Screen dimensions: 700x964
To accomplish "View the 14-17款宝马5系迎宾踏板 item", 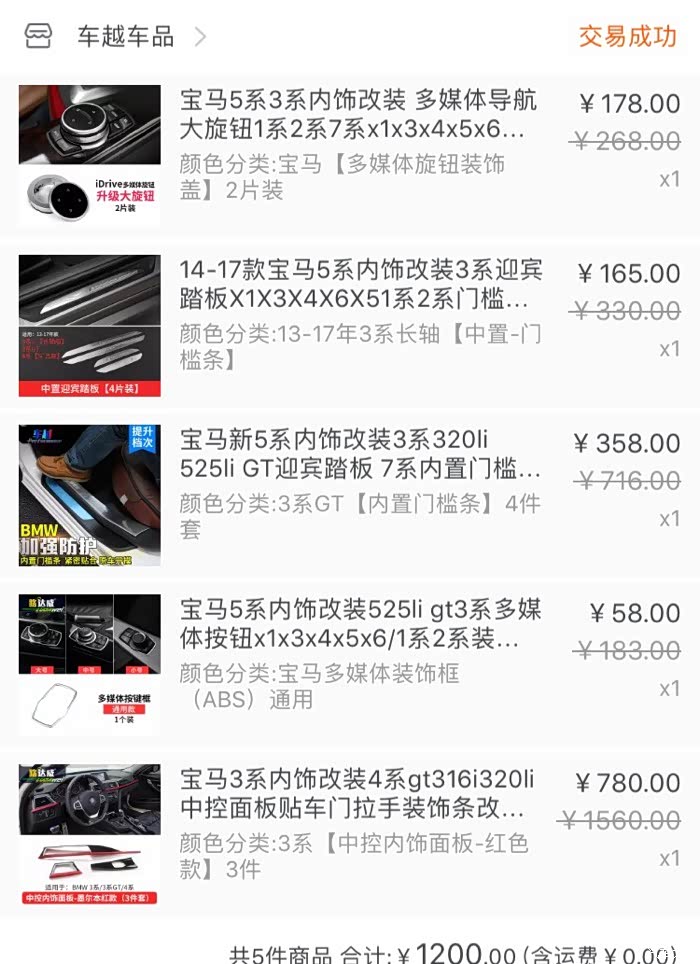I will click(360, 285).
